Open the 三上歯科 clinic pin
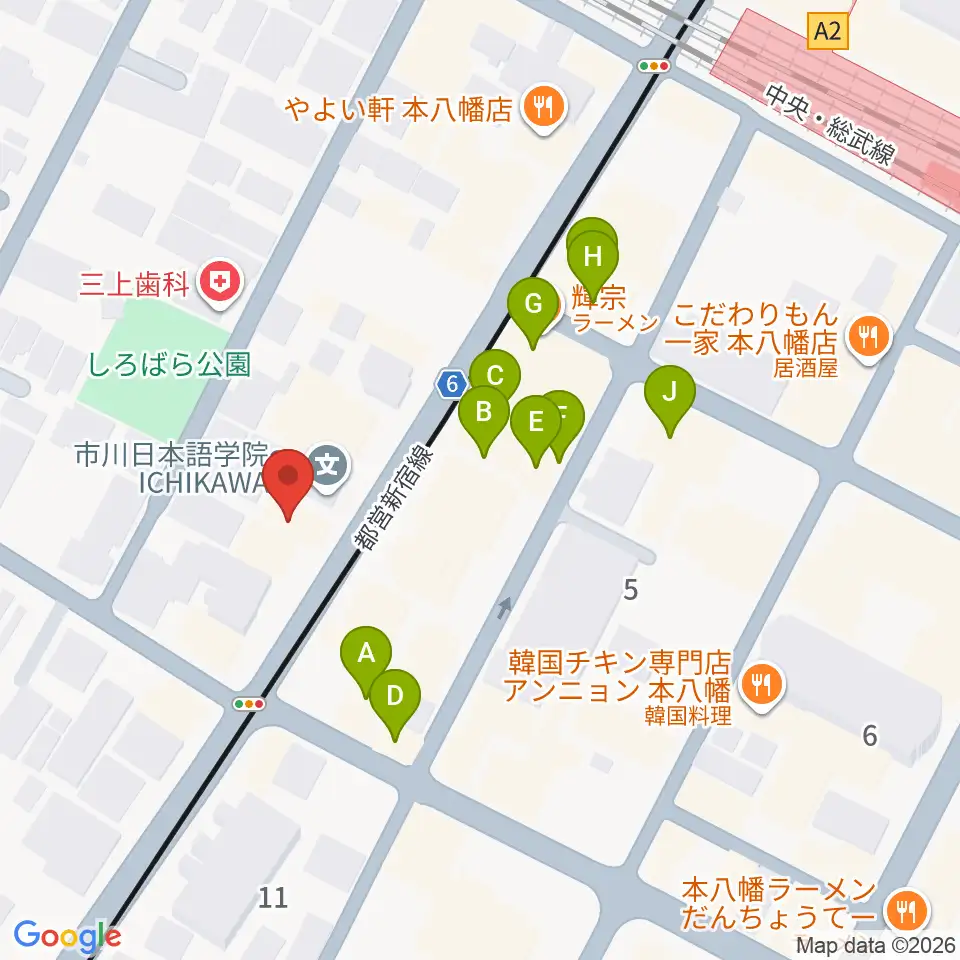The image size is (960, 960). click(220, 283)
